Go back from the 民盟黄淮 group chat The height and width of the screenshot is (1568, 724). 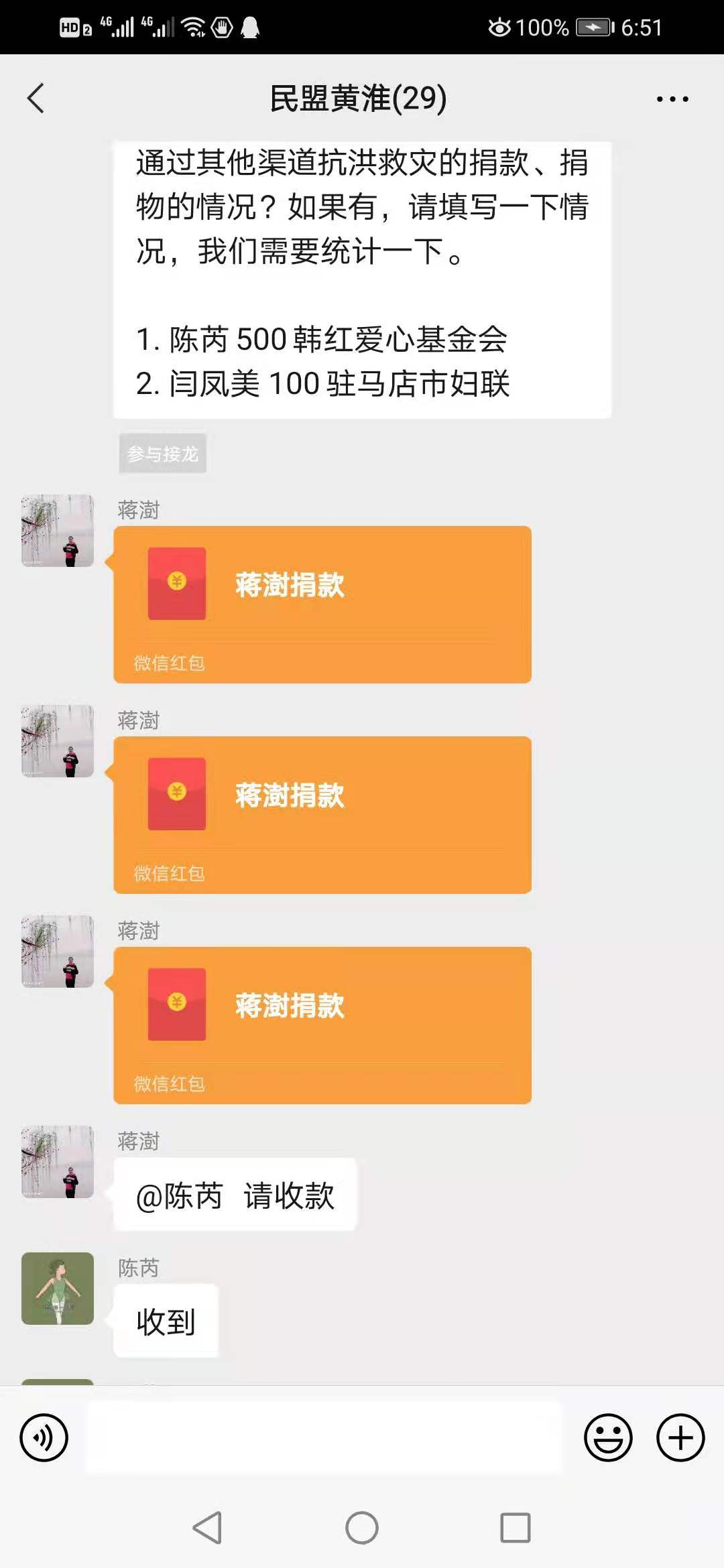(x=36, y=99)
